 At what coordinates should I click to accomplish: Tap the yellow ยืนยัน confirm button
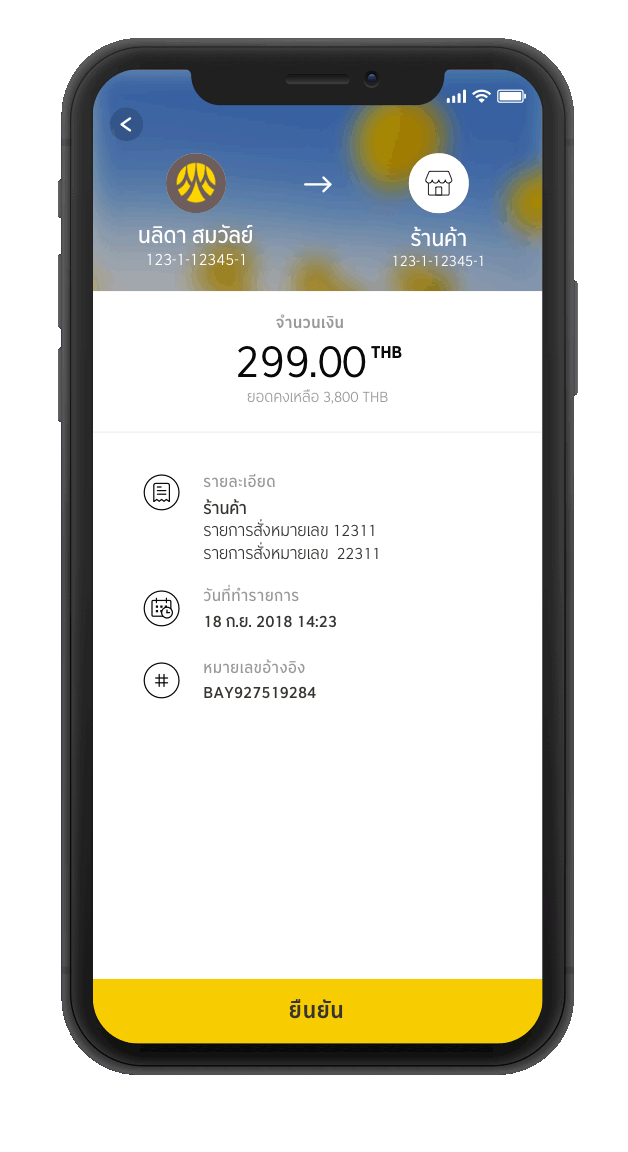click(317, 1010)
